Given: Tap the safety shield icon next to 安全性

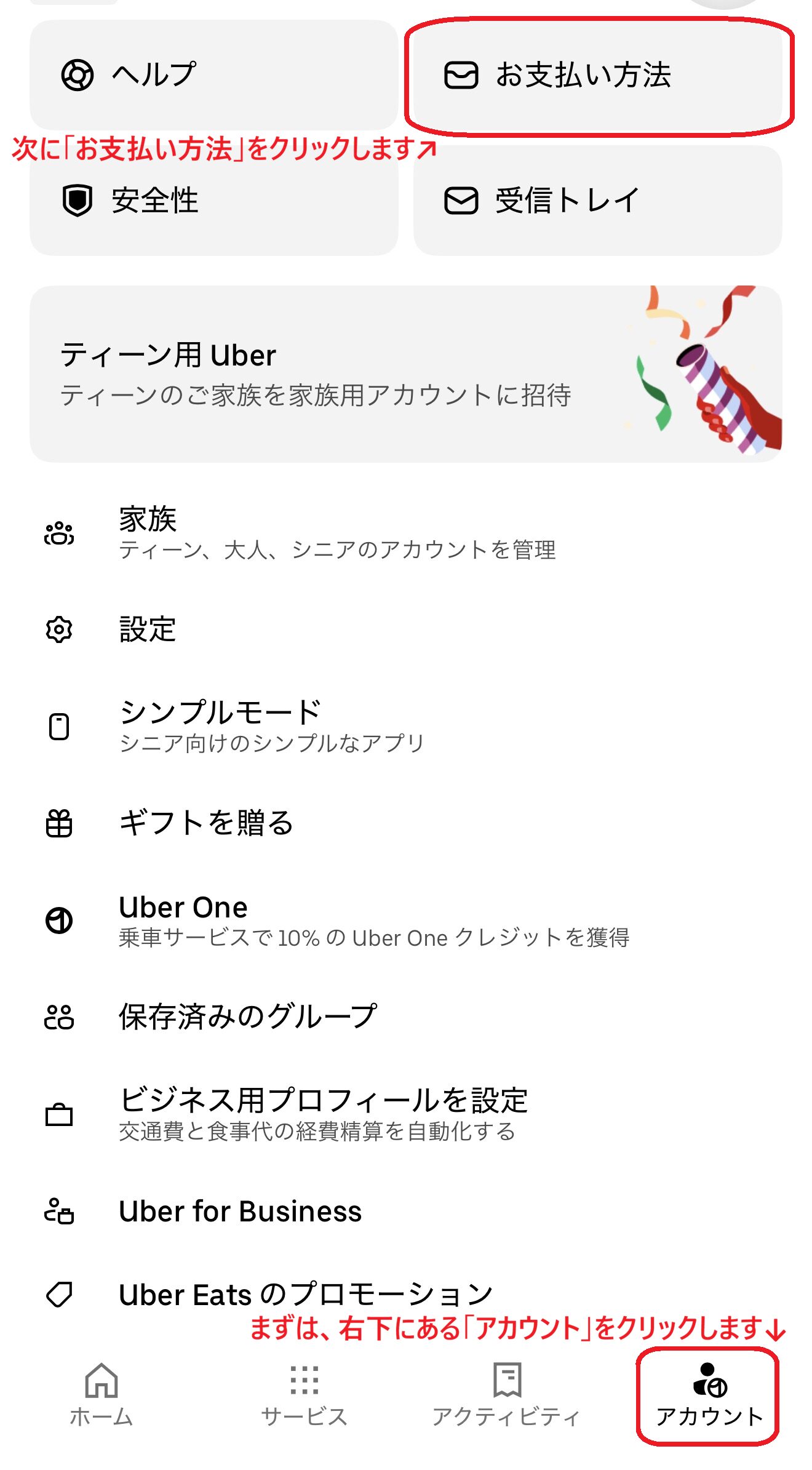Looking at the screenshot, I should pyautogui.click(x=76, y=199).
